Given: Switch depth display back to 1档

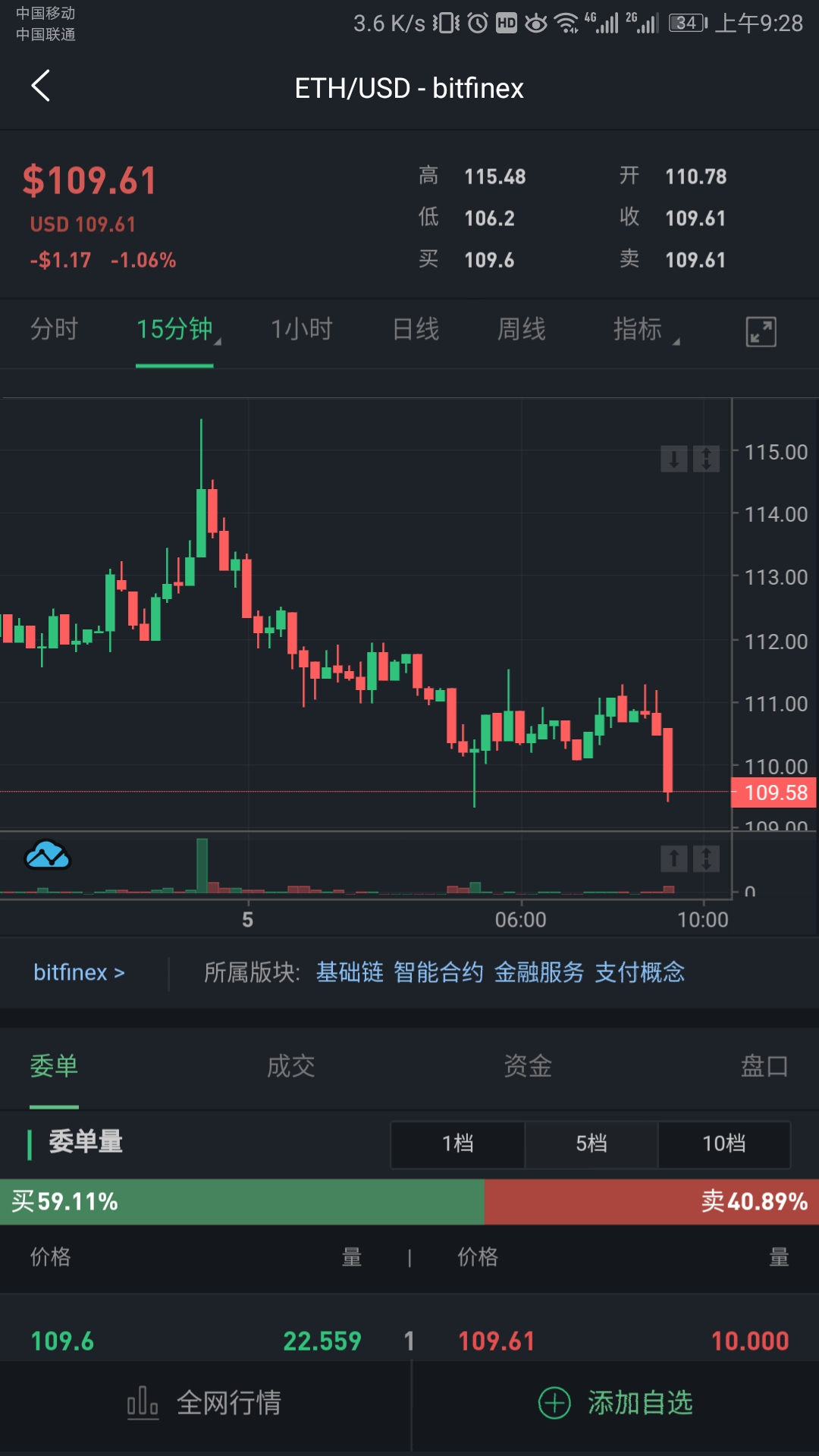Looking at the screenshot, I should pos(457,1144).
